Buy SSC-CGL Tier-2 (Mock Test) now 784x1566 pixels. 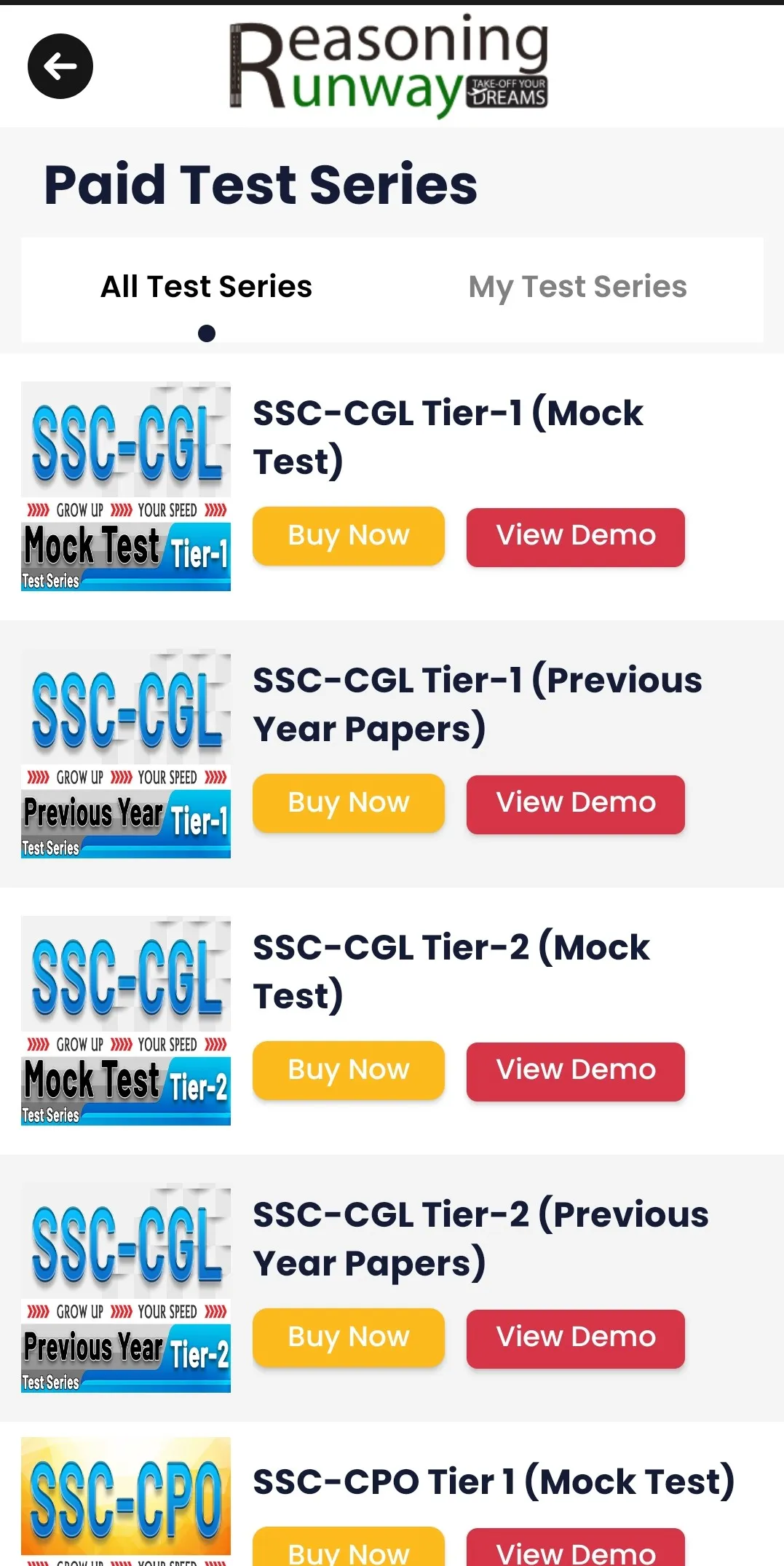point(349,1071)
